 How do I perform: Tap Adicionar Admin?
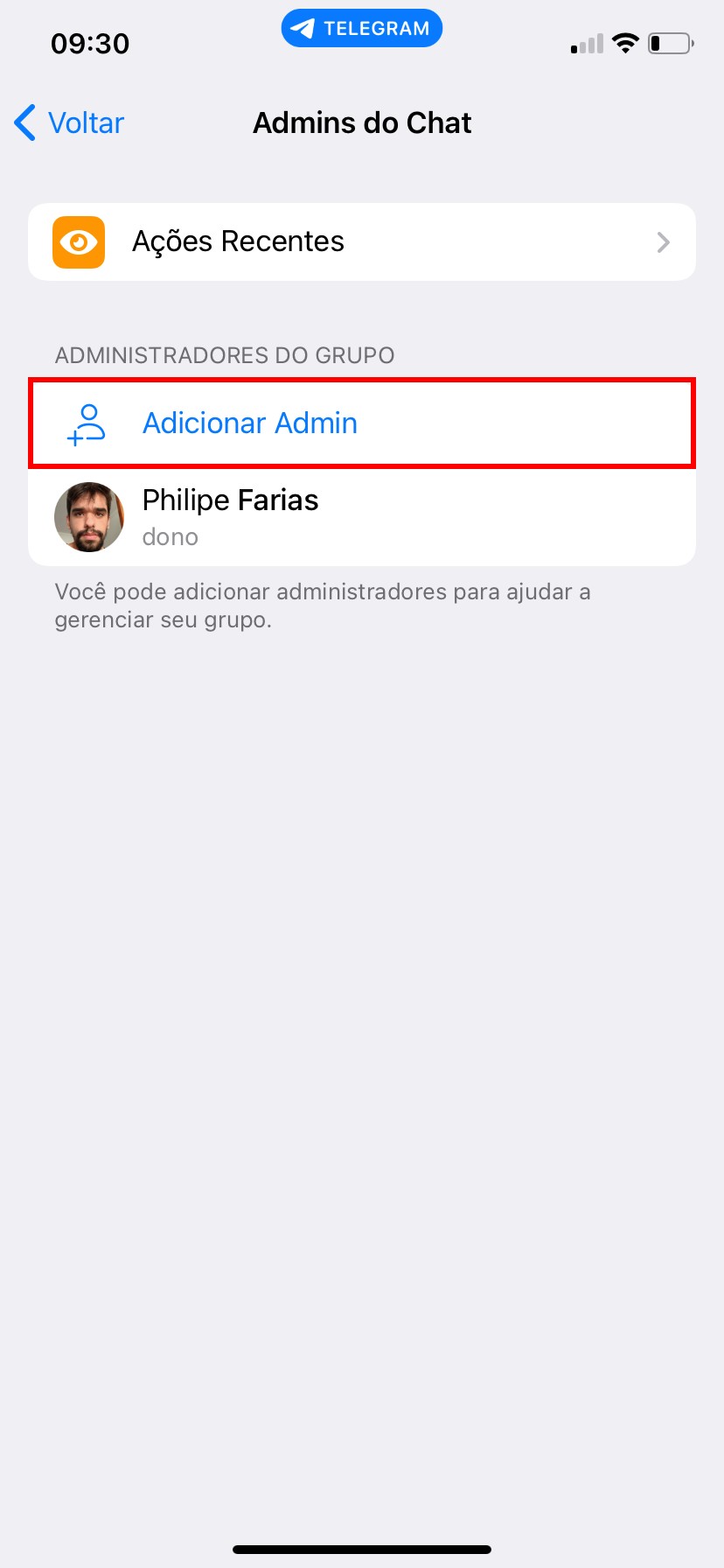(x=361, y=423)
